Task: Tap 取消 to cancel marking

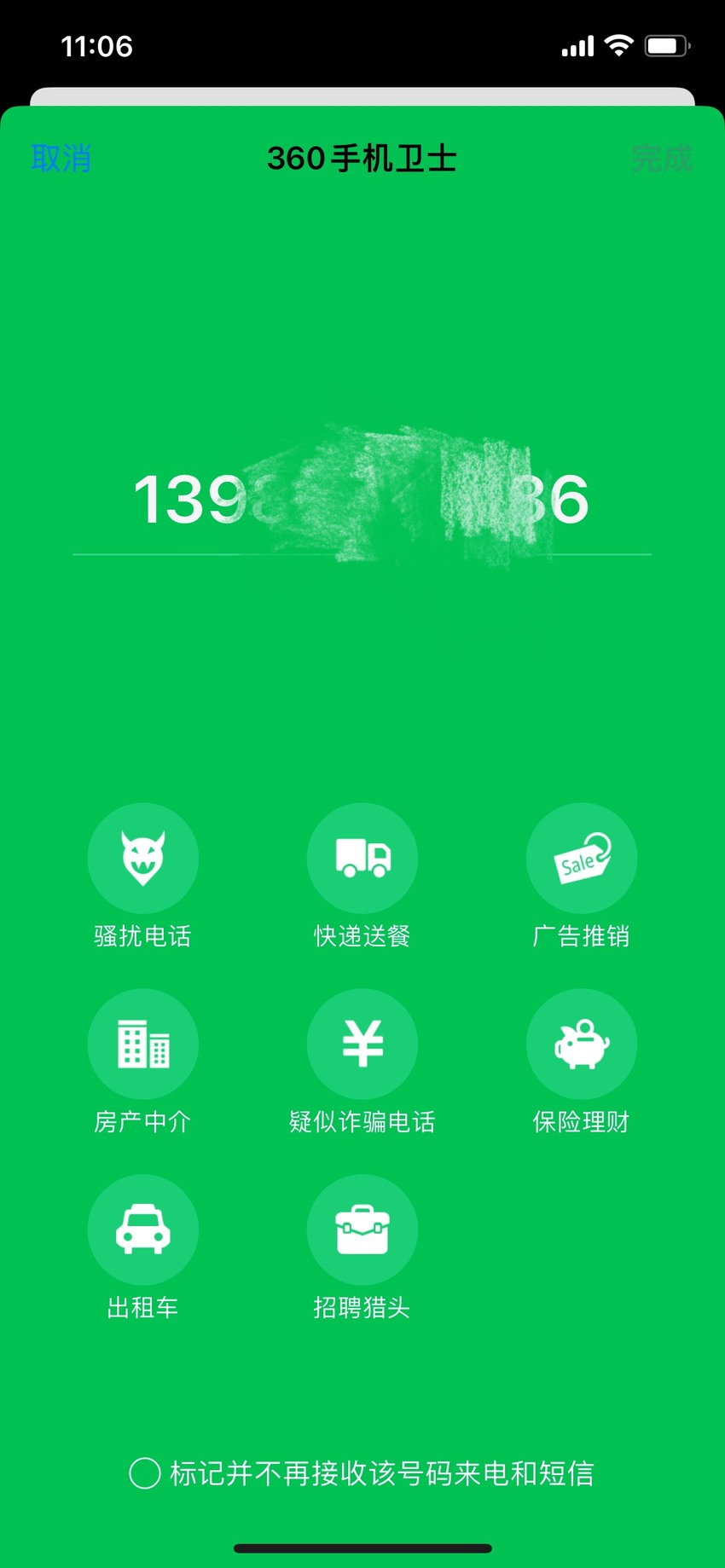Action: (61, 159)
